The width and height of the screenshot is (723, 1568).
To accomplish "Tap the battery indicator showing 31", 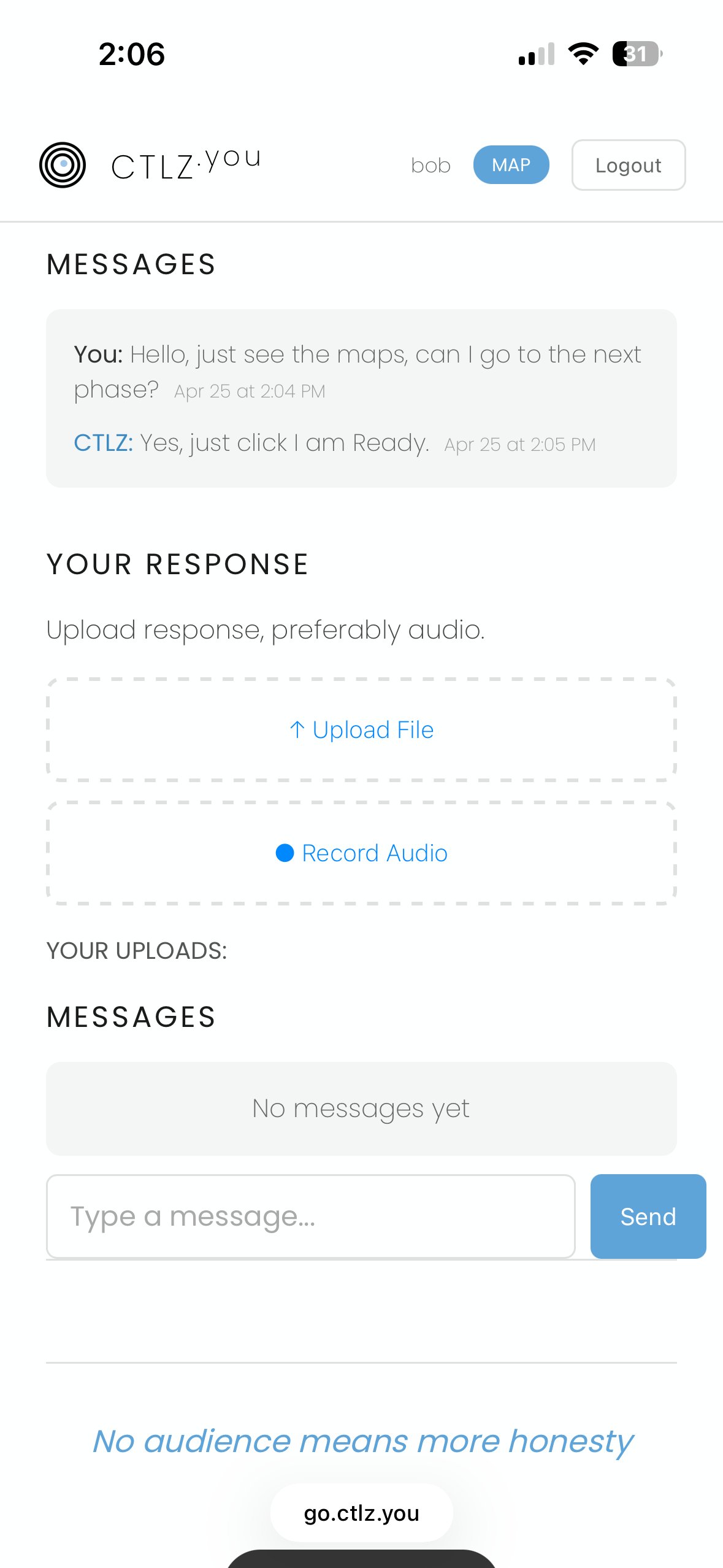I will [x=637, y=54].
